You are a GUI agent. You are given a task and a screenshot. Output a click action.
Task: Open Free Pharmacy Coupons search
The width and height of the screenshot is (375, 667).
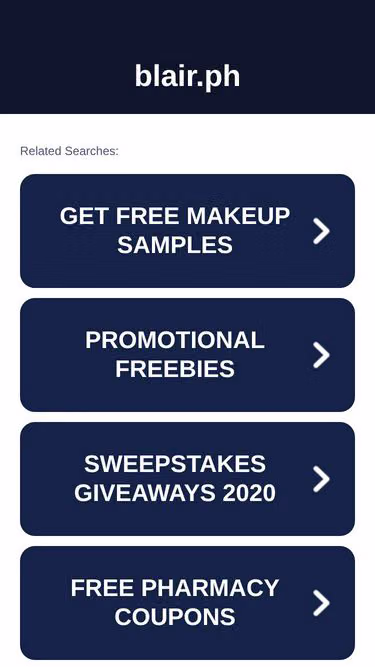[188, 603]
